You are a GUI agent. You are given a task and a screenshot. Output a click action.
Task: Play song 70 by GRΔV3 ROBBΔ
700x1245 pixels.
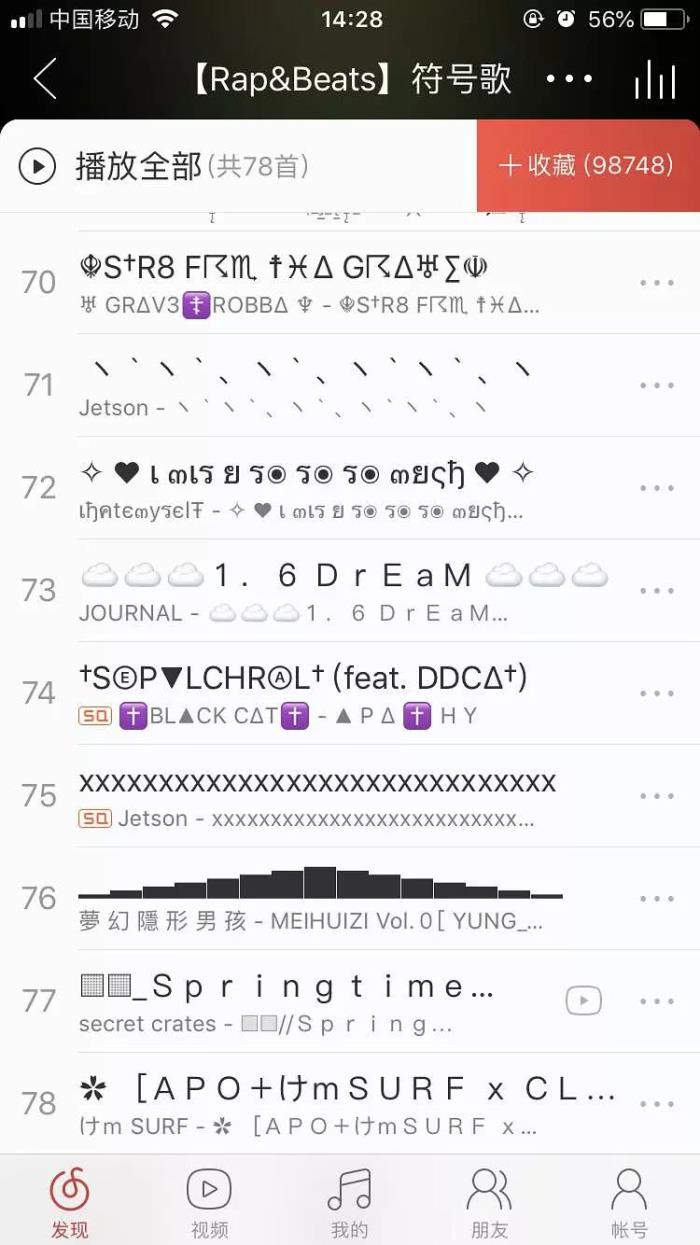pos(310,282)
